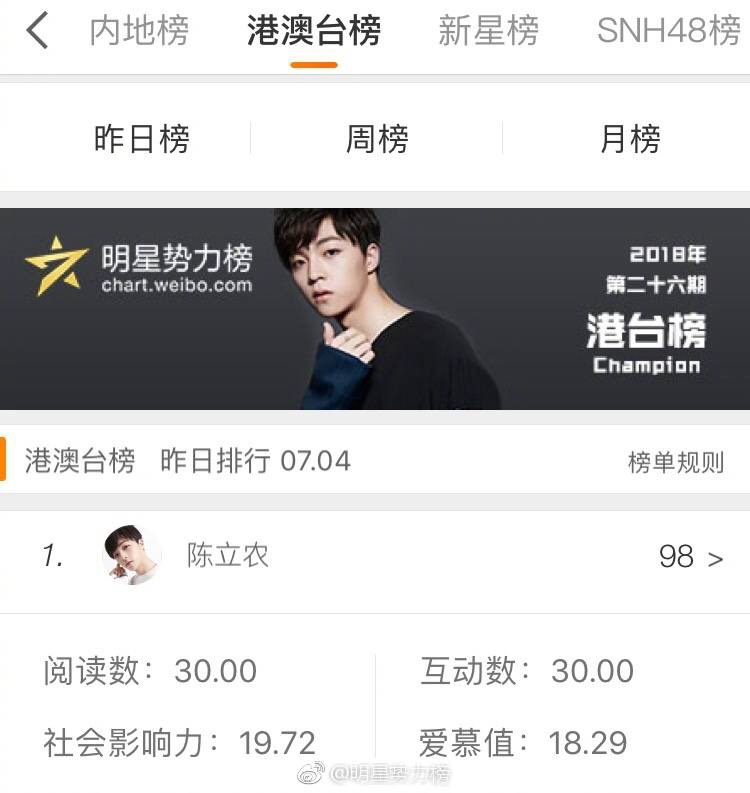
Task: Switch to the 新星榜 tab
Action: [x=488, y=32]
